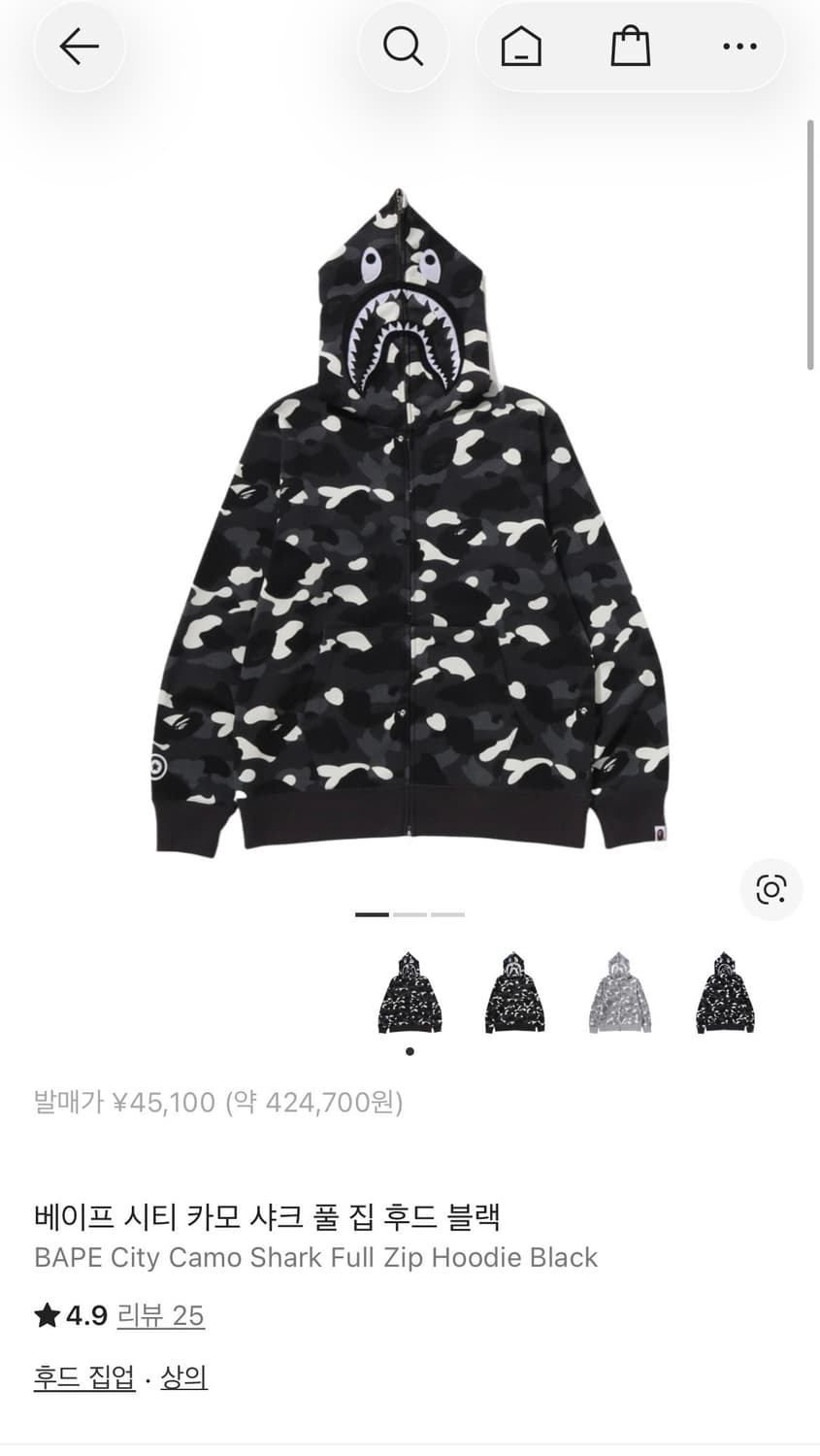Switch to the third product image dot
This screenshot has width=820, height=1456.
coord(446,913)
